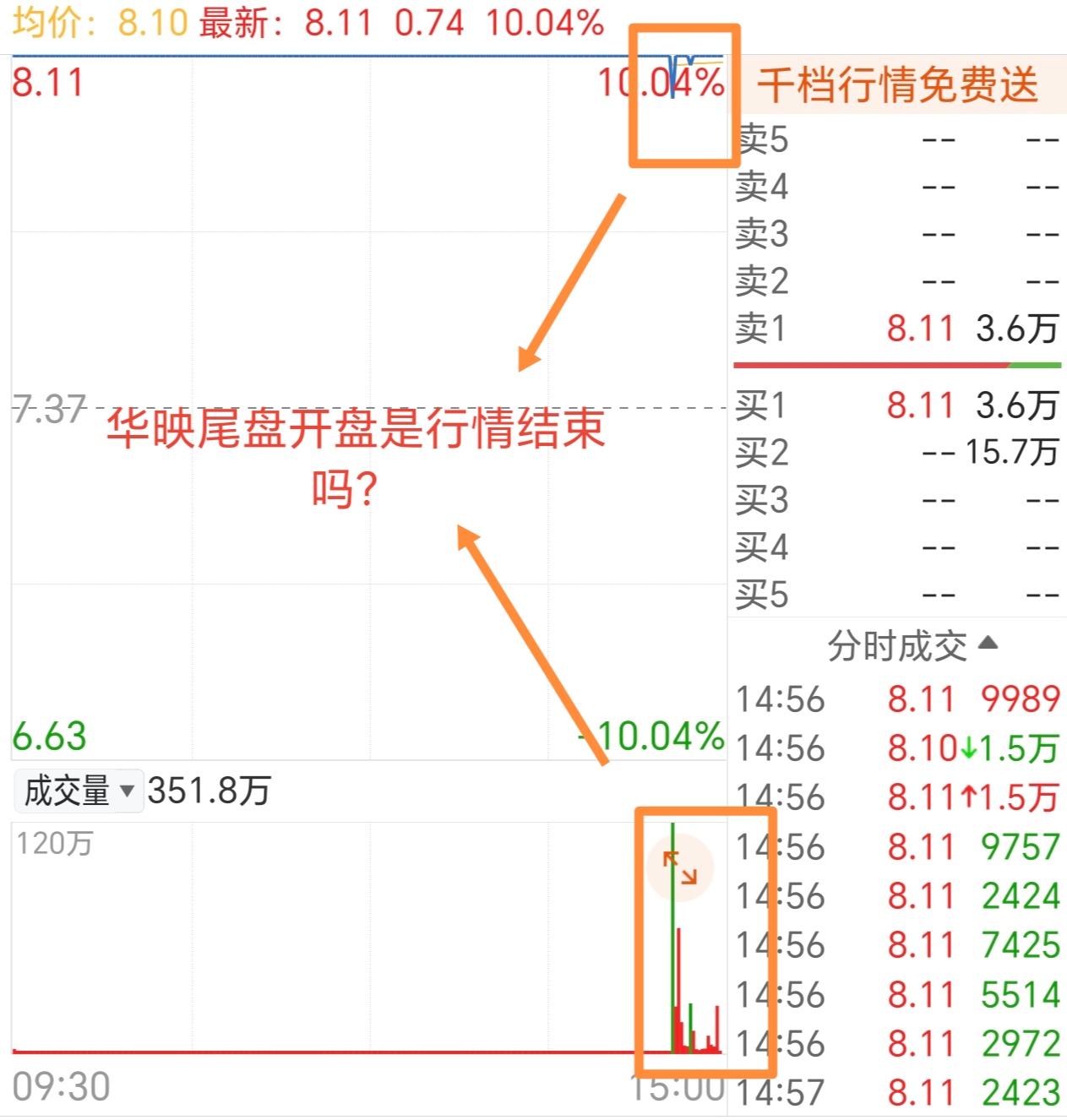Image resolution: width=1067 pixels, height=1120 pixels.
Task: Open the 成交量 indicator dropdown
Action: pyautogui.click(x=78, y=791)
